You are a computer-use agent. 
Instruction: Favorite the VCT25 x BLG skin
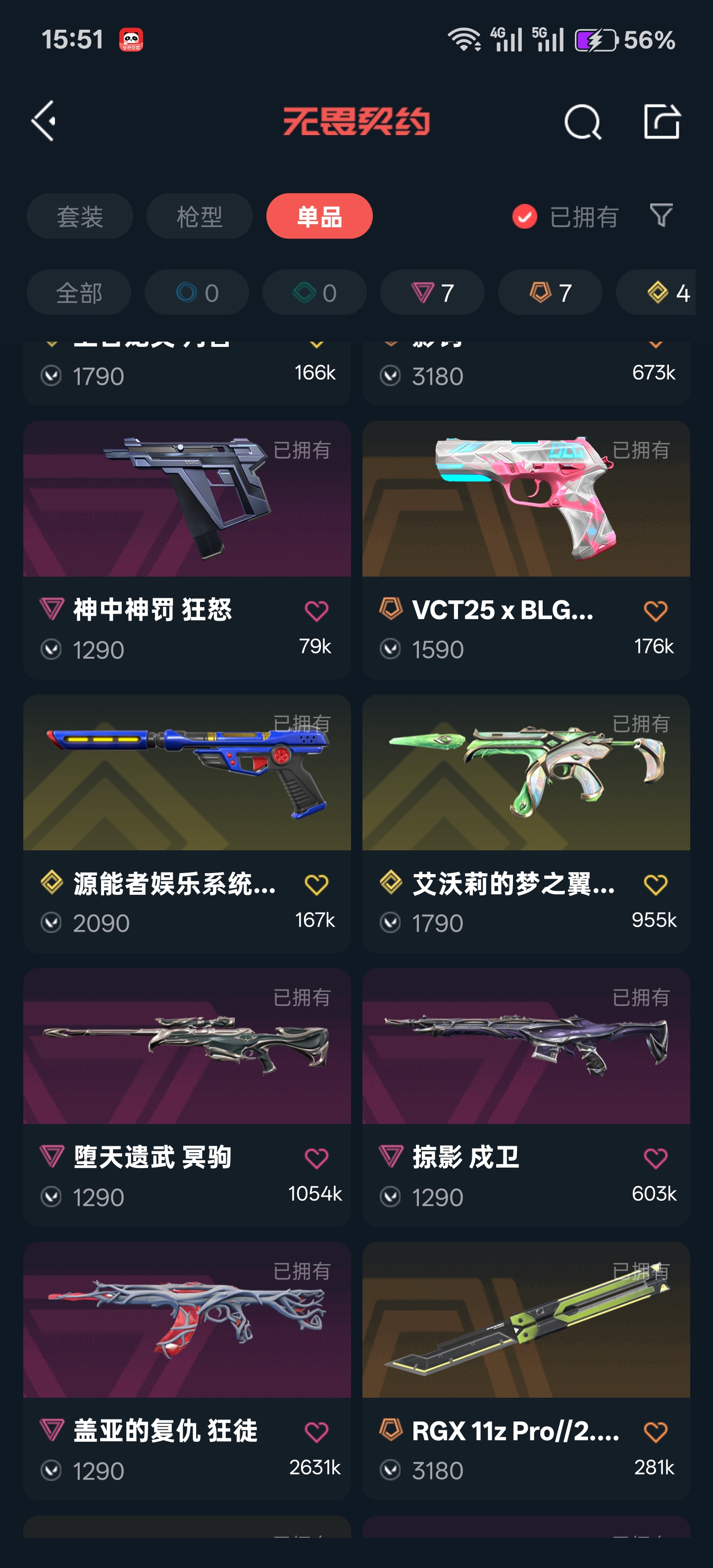coord(655,611)
